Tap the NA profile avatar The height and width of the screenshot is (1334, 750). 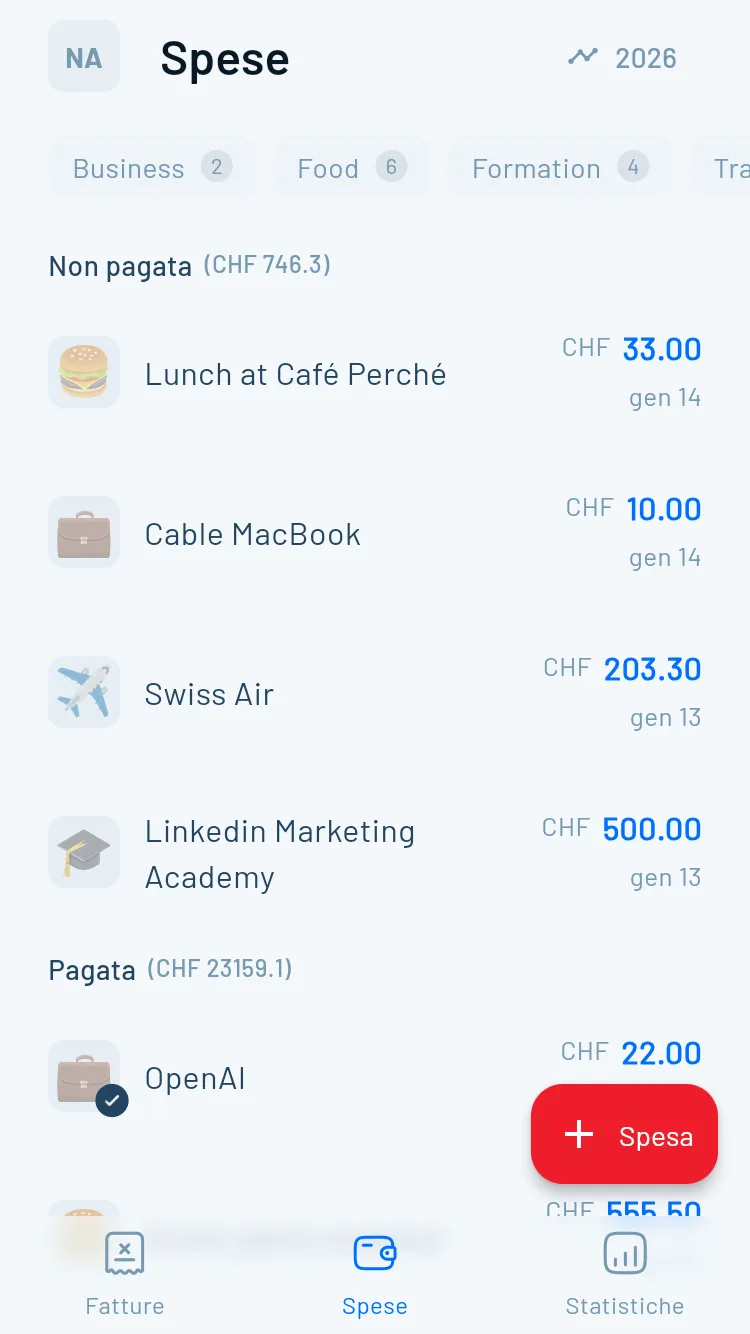point(84,56)
